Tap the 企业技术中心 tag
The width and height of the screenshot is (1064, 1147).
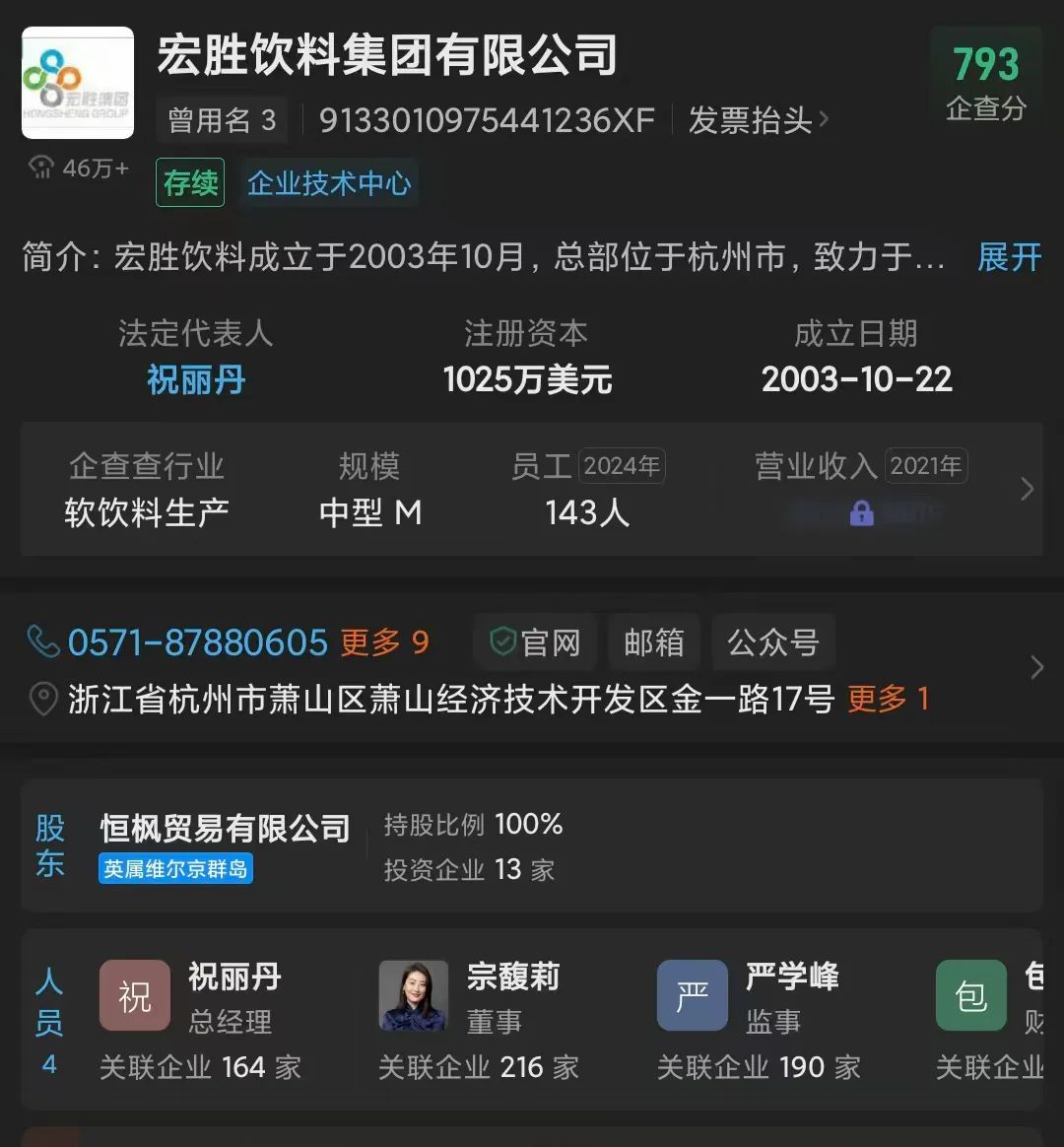[x=329, y=183]
